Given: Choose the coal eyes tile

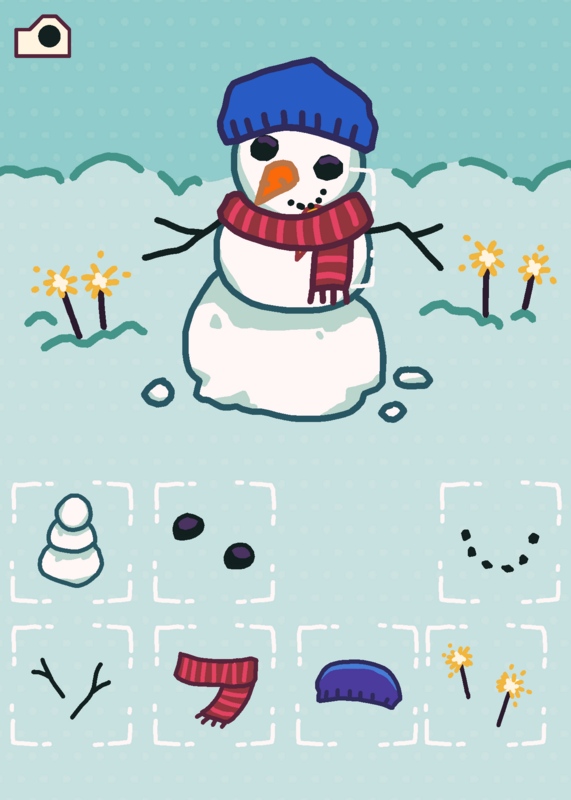Looking at the screenshot, I should [x=214, y=542].
